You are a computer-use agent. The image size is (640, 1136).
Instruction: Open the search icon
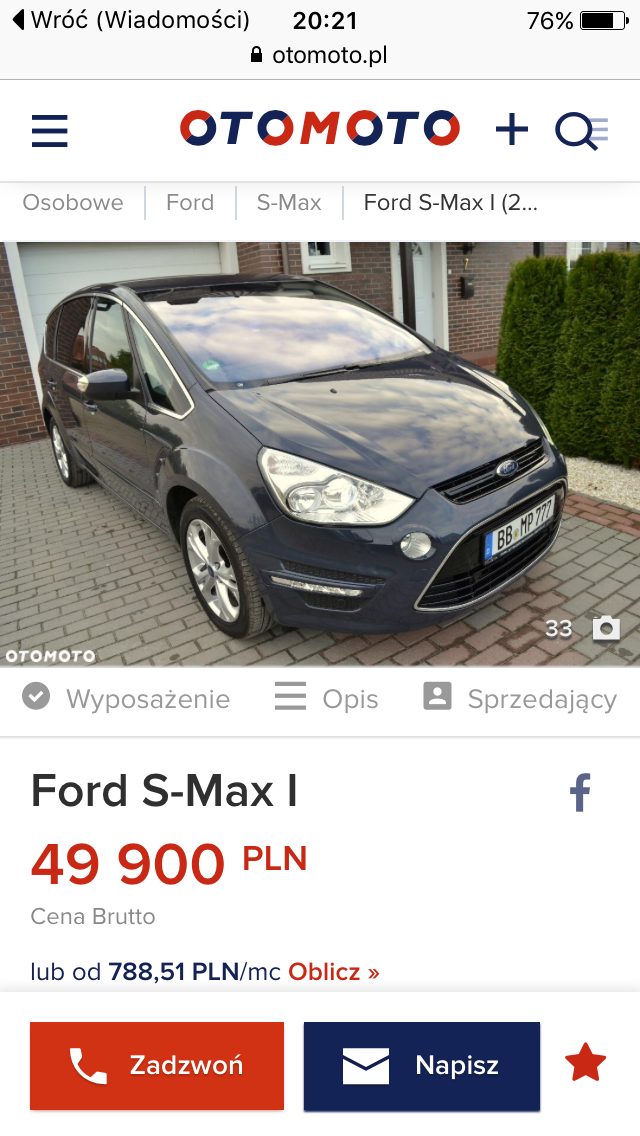(x=581, y=132)
